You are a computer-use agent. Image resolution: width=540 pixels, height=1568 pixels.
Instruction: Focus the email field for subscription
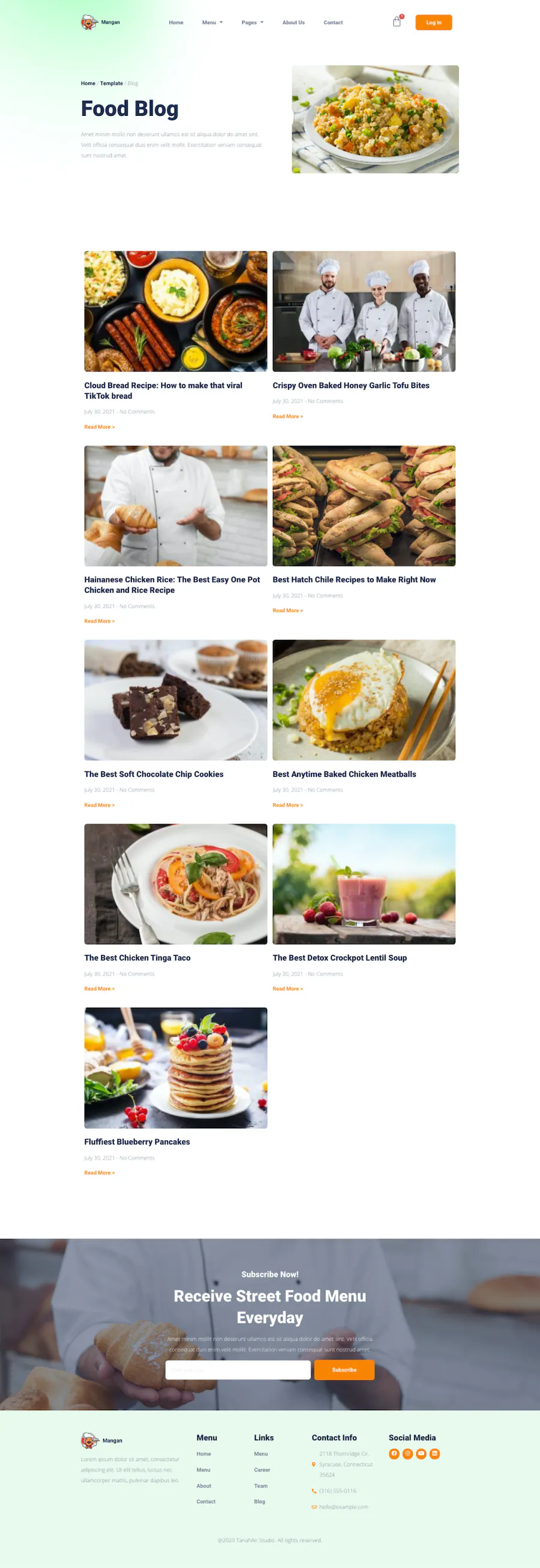click(238, 1370)
